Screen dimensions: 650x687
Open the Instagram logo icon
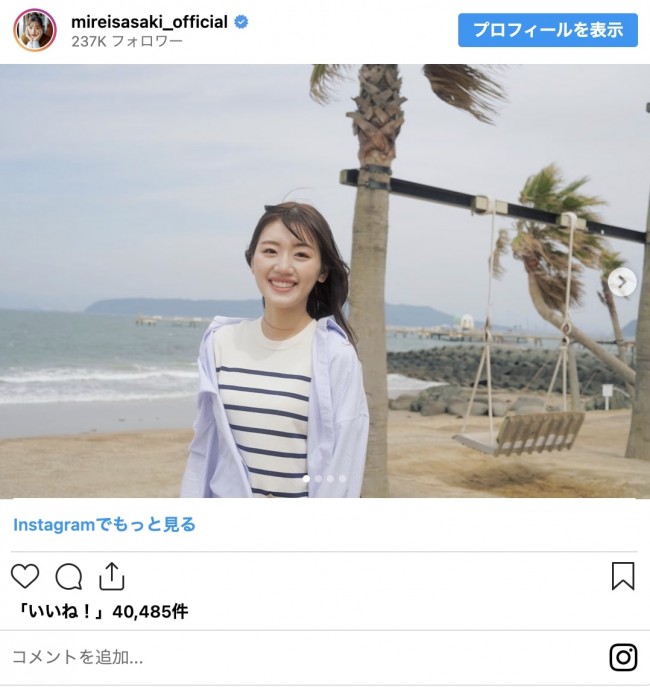pyautogui.click(x=622, y=657)
